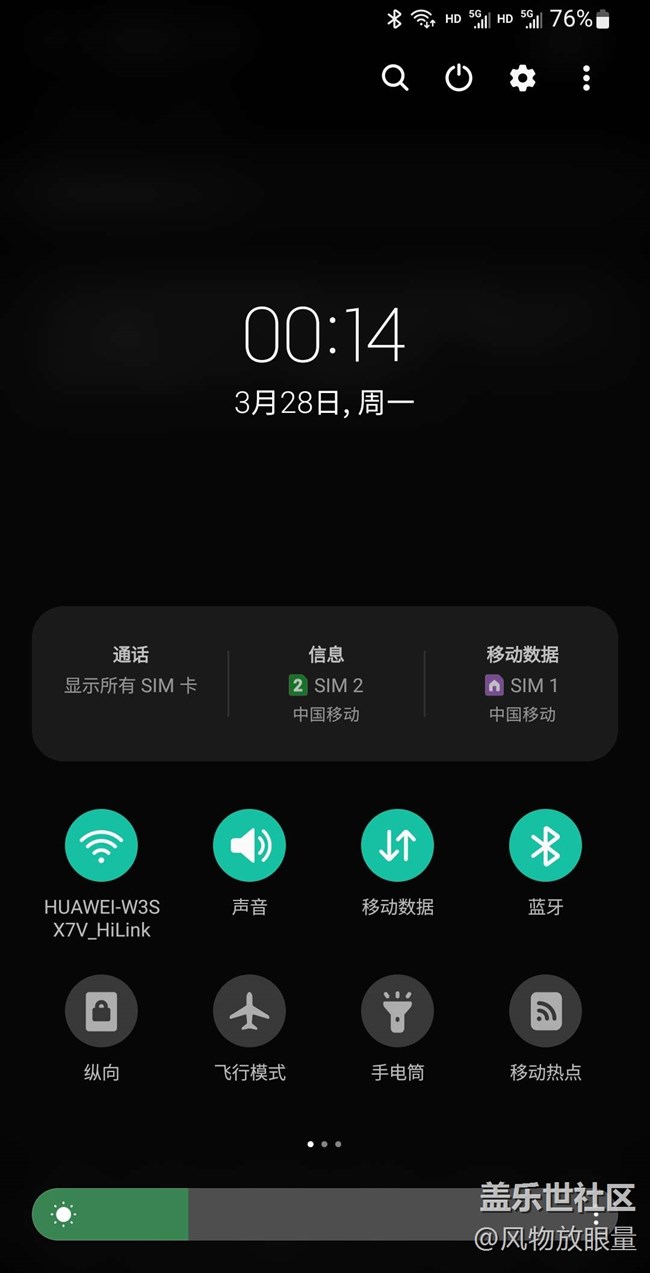Open the power off menu
Image resolution: width=650 pixels, height=1273 pixels.
(x=459, y=78)
